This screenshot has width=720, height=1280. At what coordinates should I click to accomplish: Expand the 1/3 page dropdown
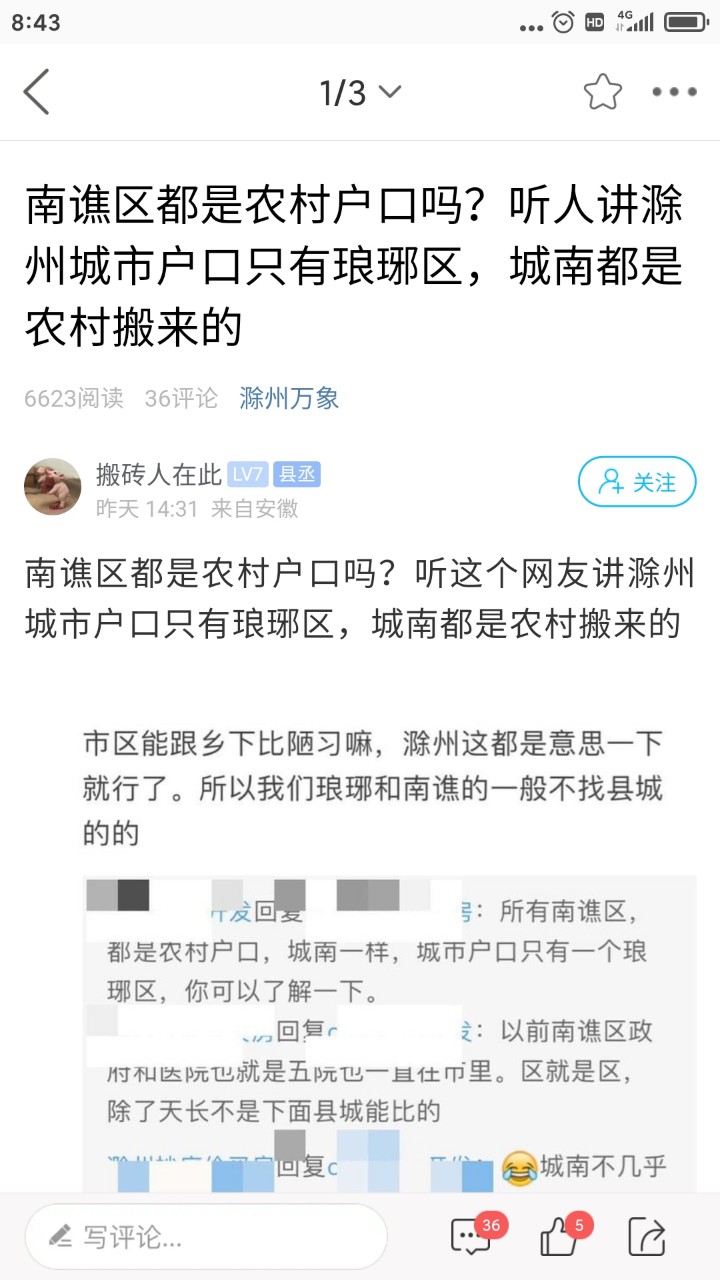[x=360, y=93]
